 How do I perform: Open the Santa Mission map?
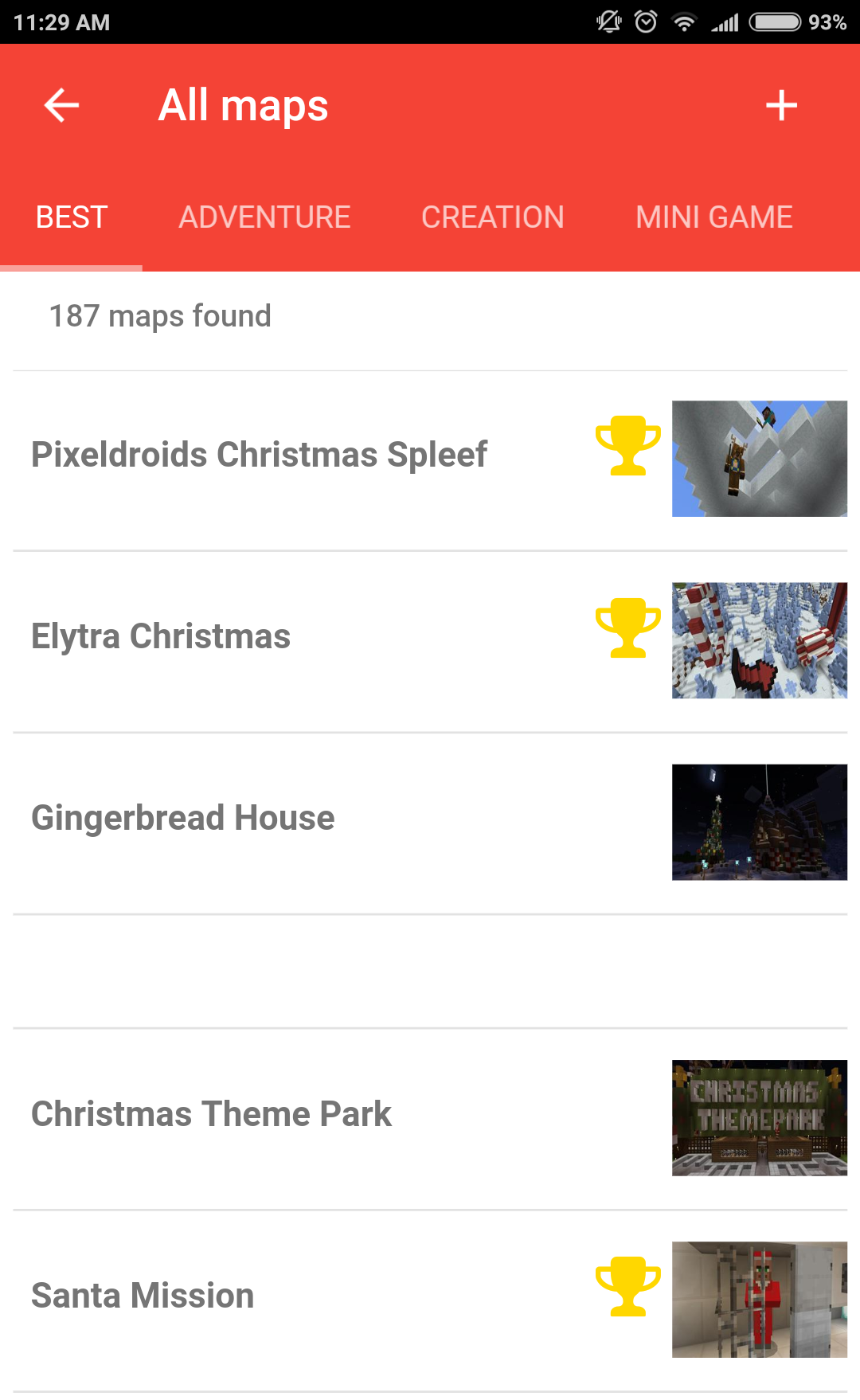coord(143,1296)
